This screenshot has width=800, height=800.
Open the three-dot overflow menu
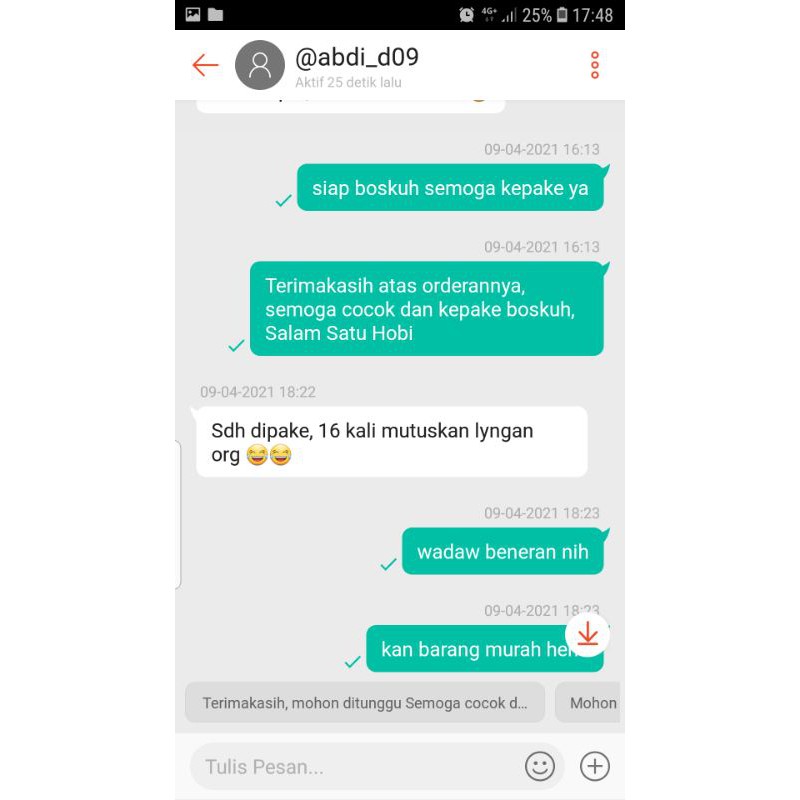click(x=595, y=66)
